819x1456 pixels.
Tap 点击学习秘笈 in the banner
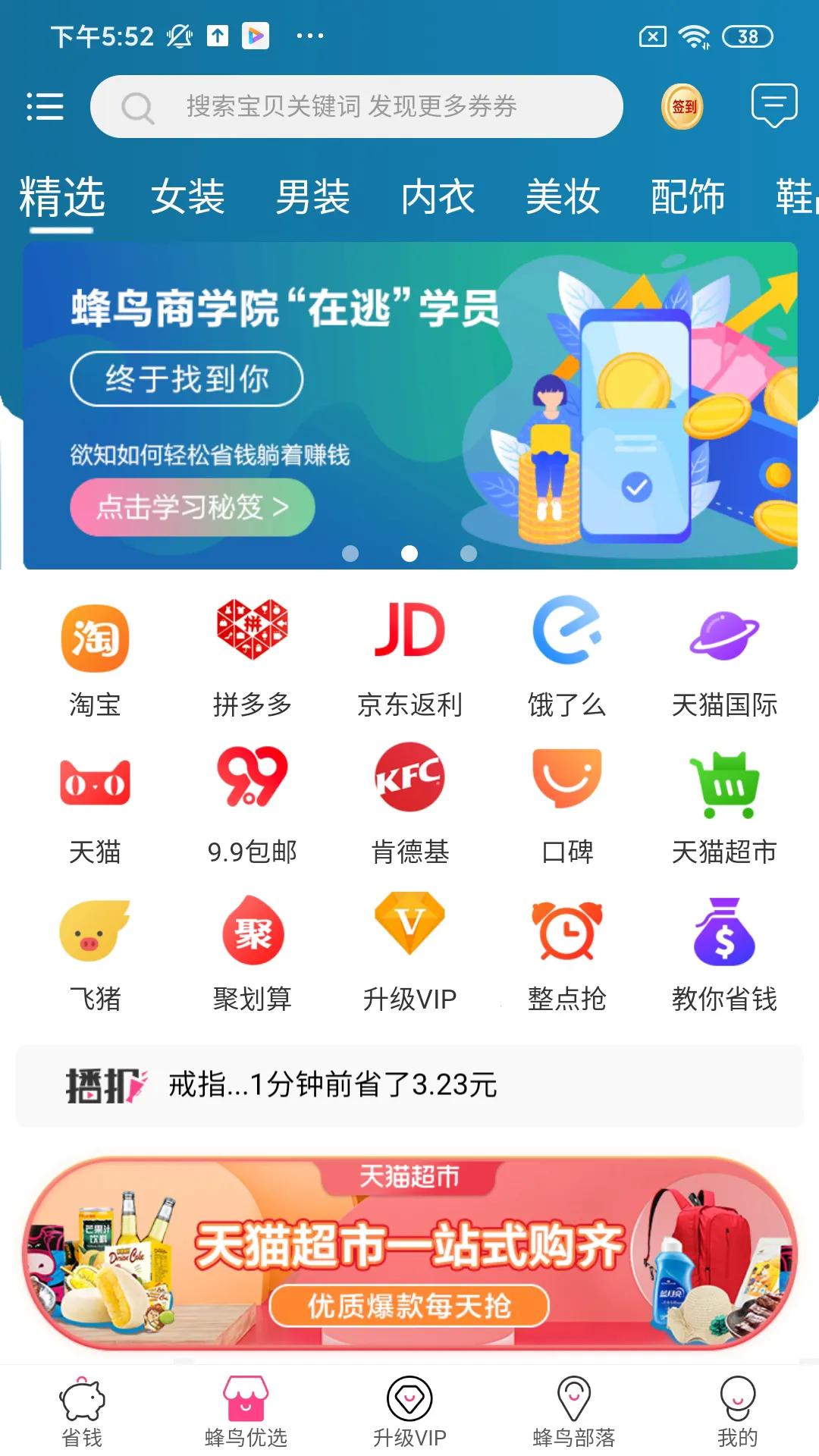191,506
